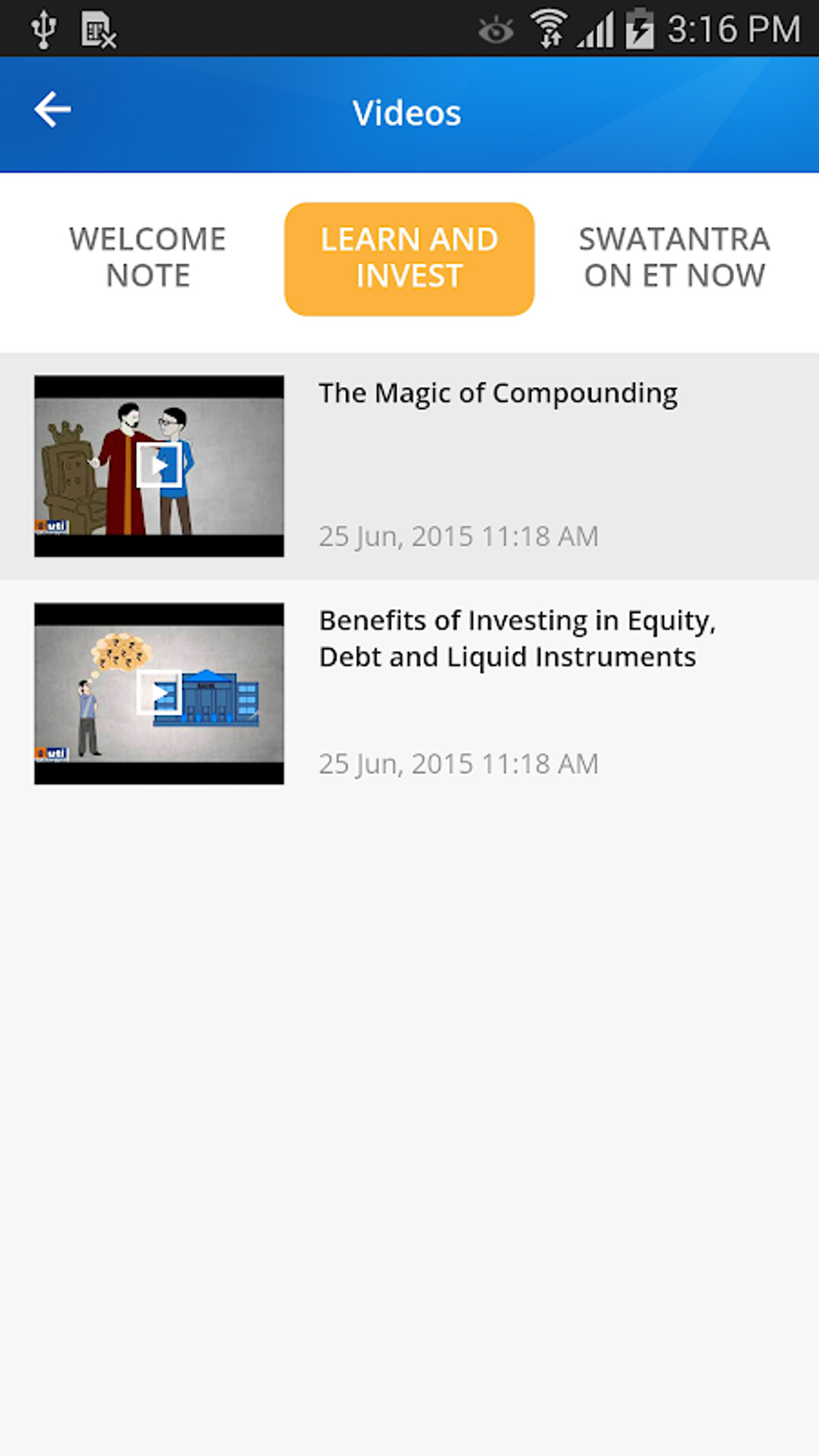Switch to the Welcome Note tab
The width and height of the screenshot is (819, 1456).
point(148,258)
